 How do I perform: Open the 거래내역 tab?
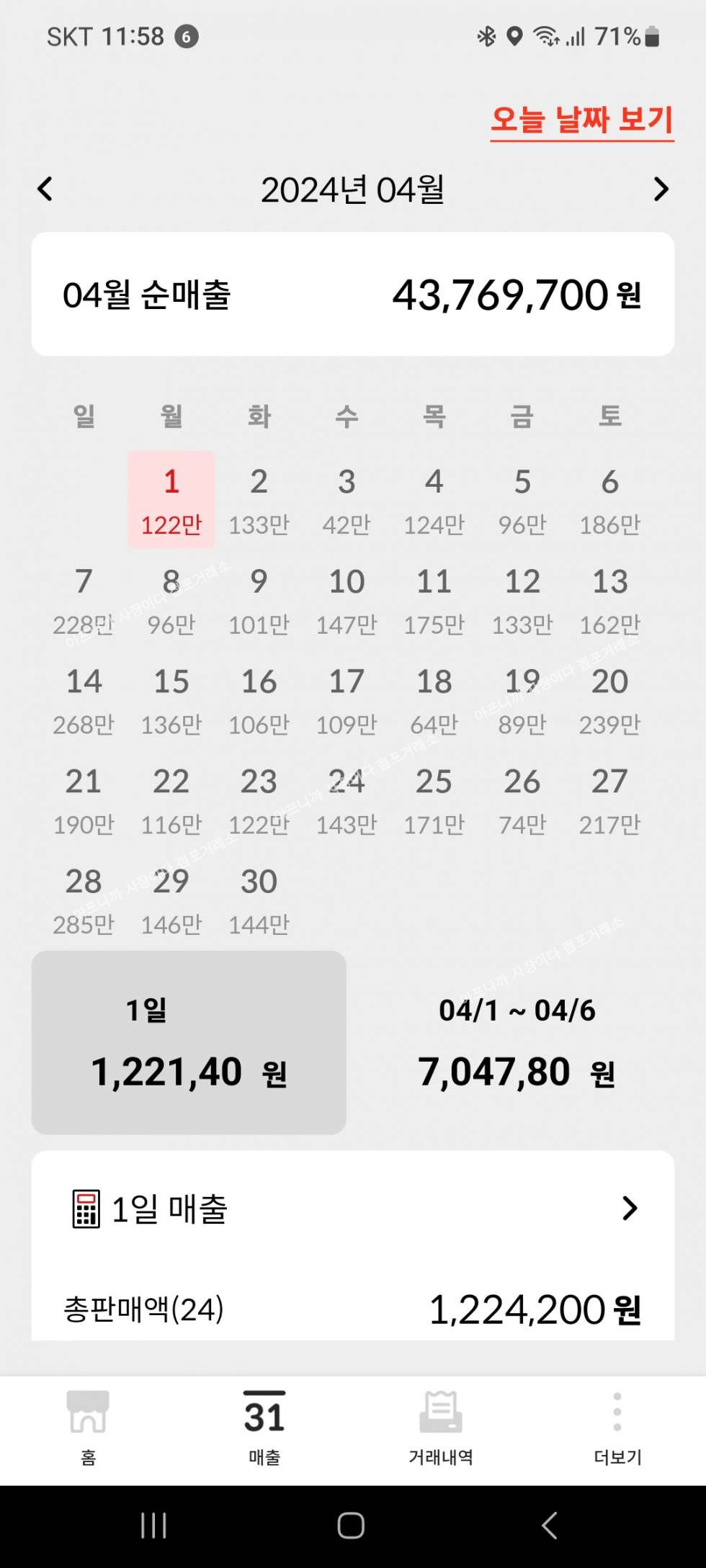[x=441, y=1427]
